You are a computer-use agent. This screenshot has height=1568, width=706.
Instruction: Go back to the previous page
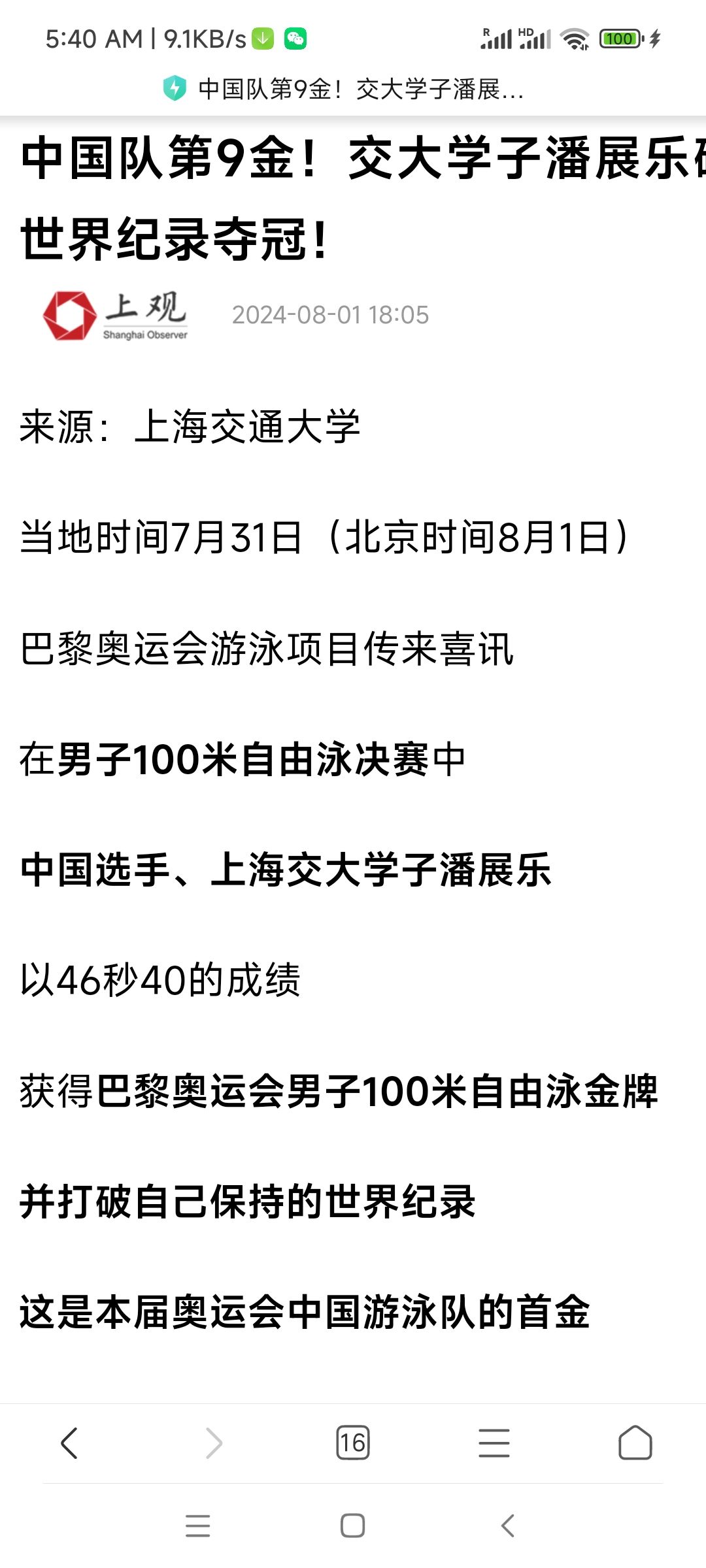70,1443
